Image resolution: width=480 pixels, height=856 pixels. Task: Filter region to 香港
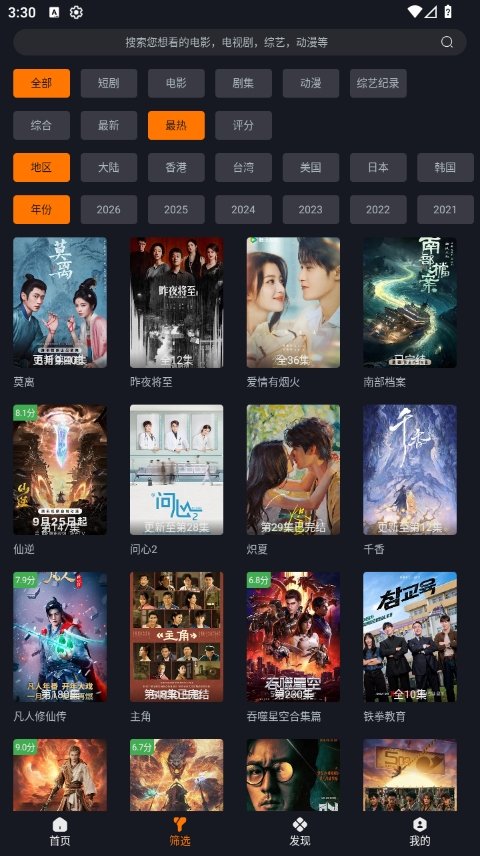[176, 167]
